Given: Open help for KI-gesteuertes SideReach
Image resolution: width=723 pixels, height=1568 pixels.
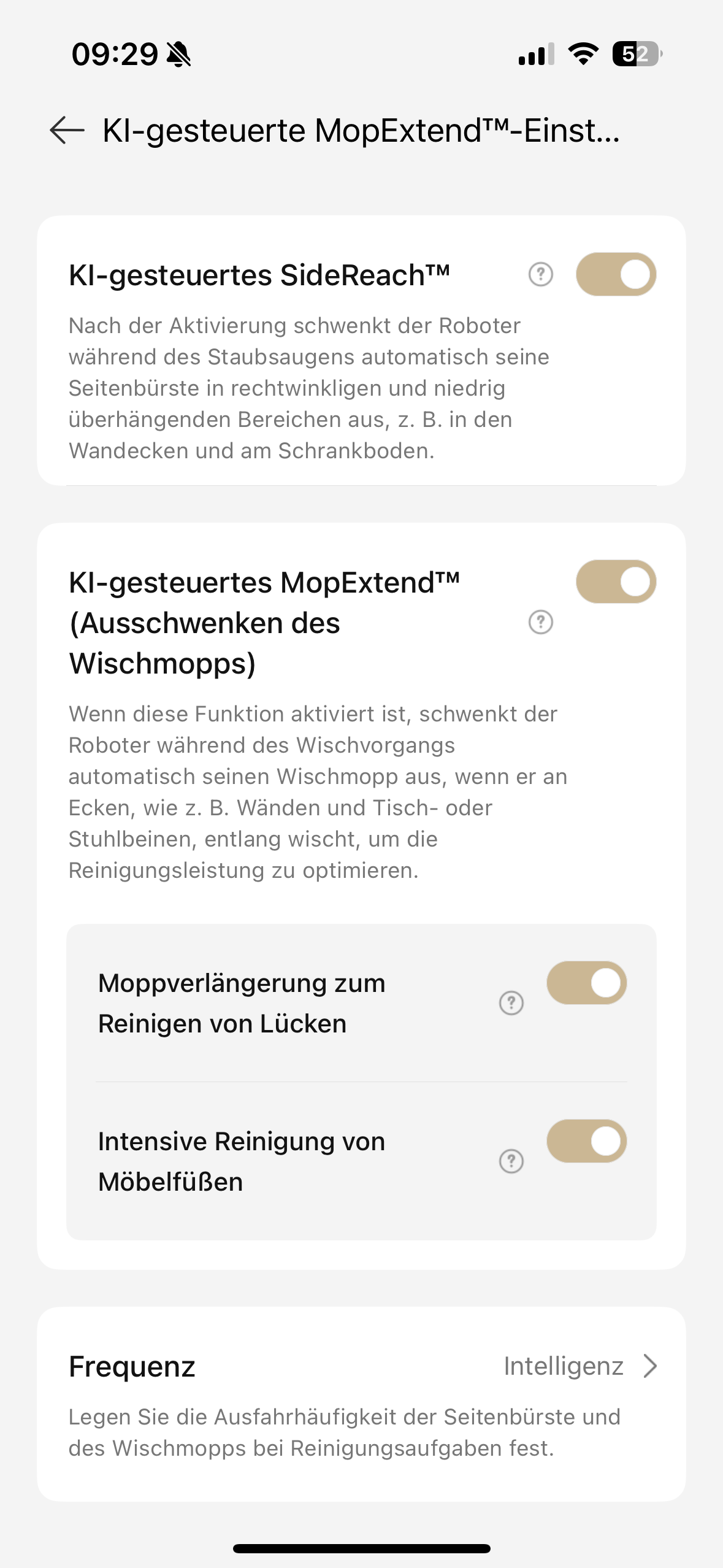Looking at the screenshot, I should tap(540, 274).
